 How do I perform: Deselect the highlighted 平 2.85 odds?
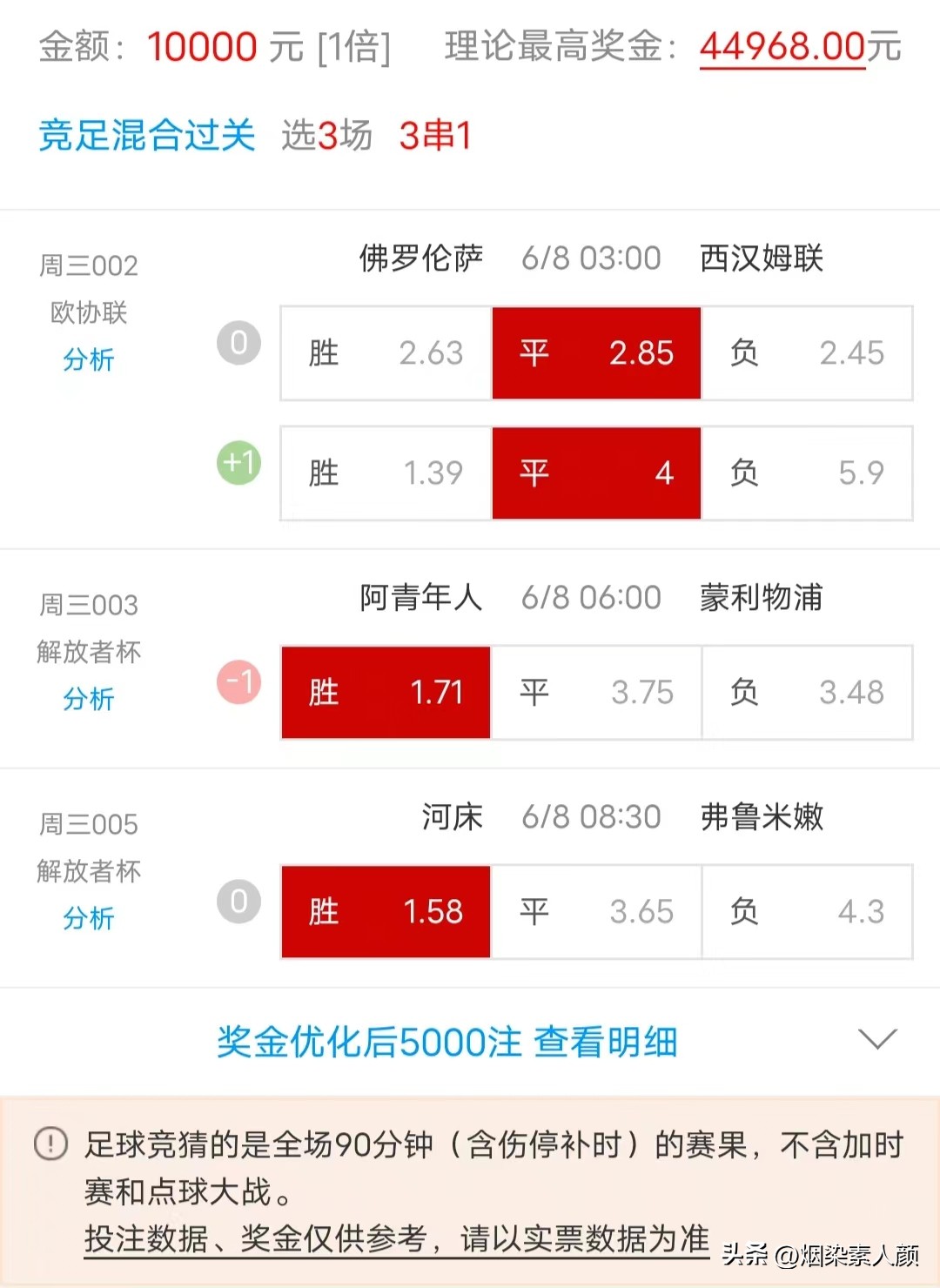pos(595,353)
